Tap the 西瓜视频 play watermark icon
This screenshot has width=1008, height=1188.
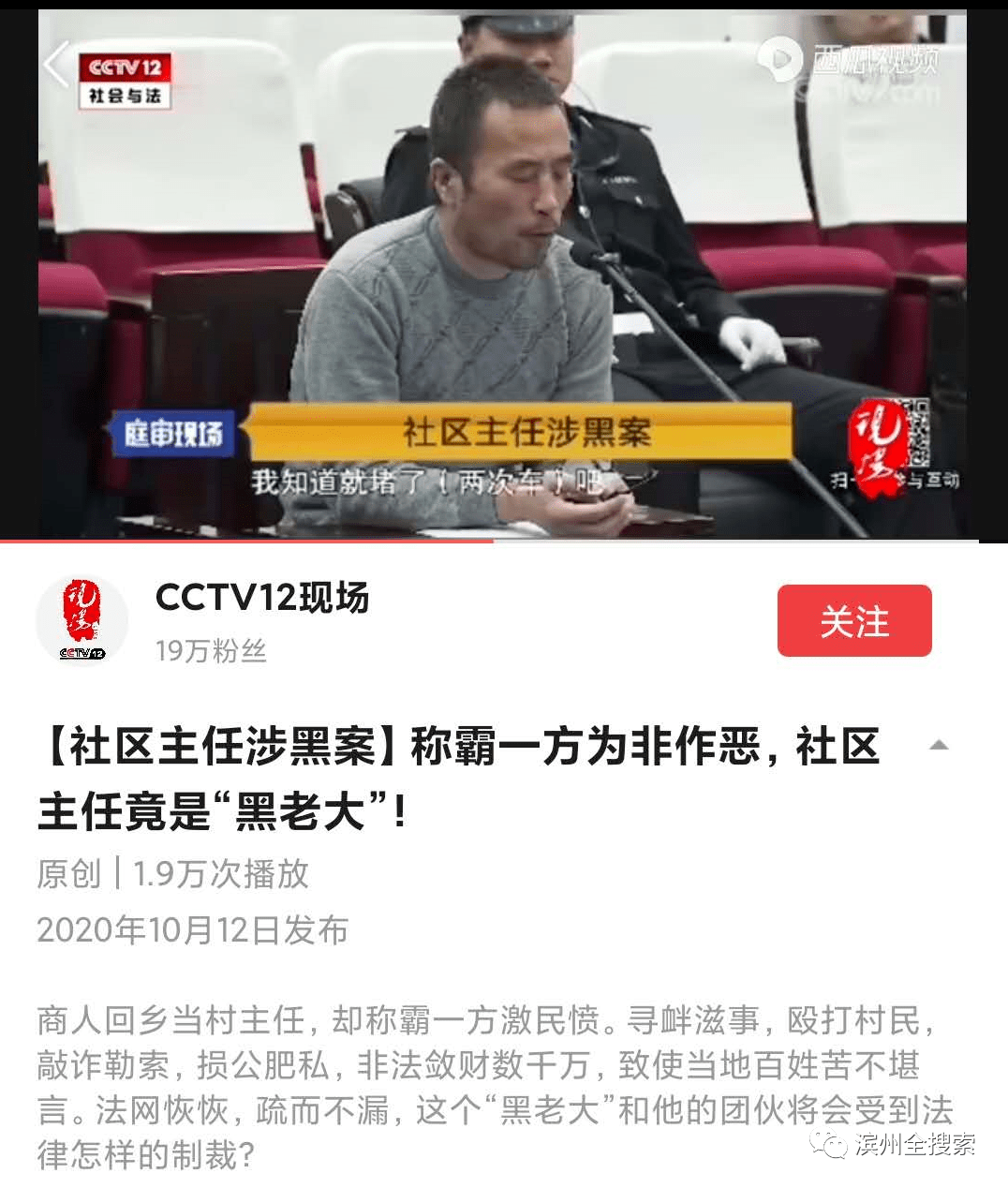click(x=778, y=61)
